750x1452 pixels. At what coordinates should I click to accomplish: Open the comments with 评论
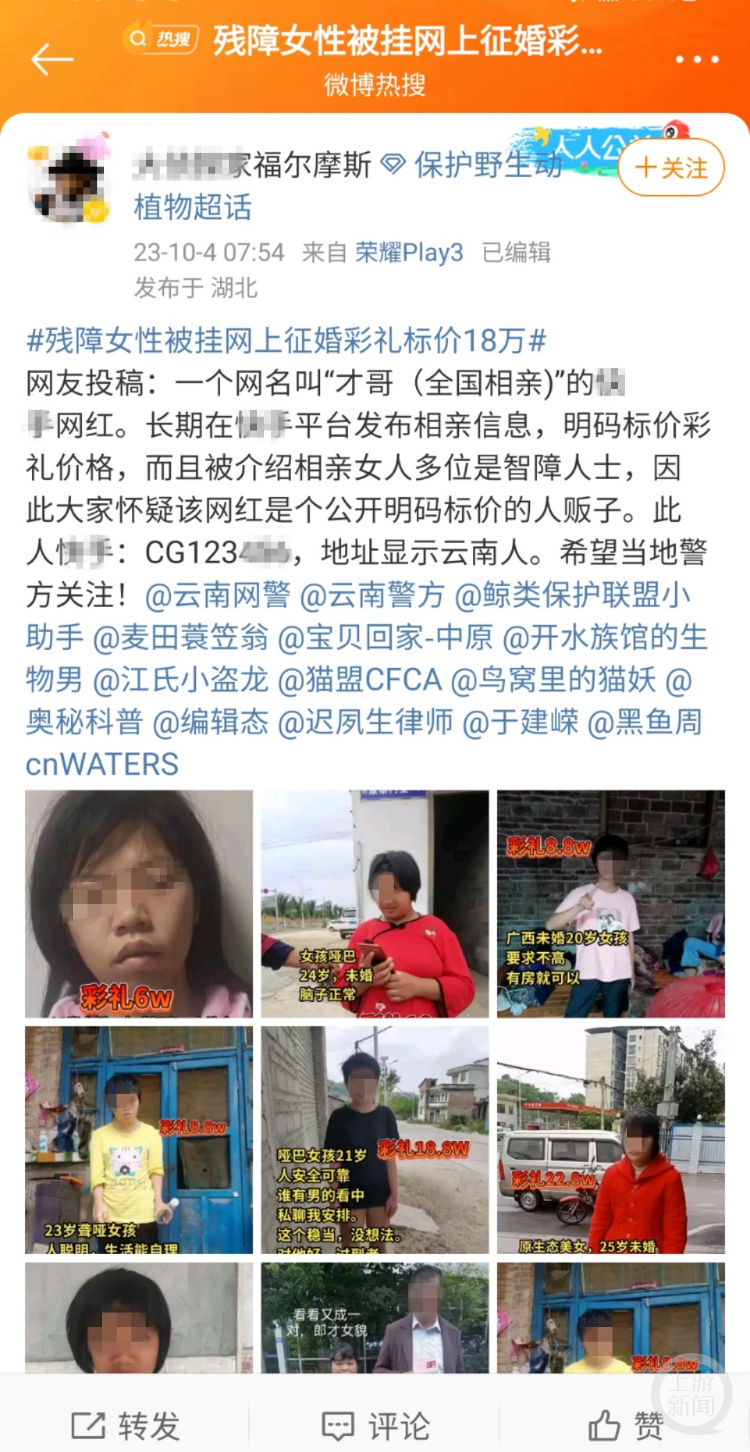coord(375,1425)
